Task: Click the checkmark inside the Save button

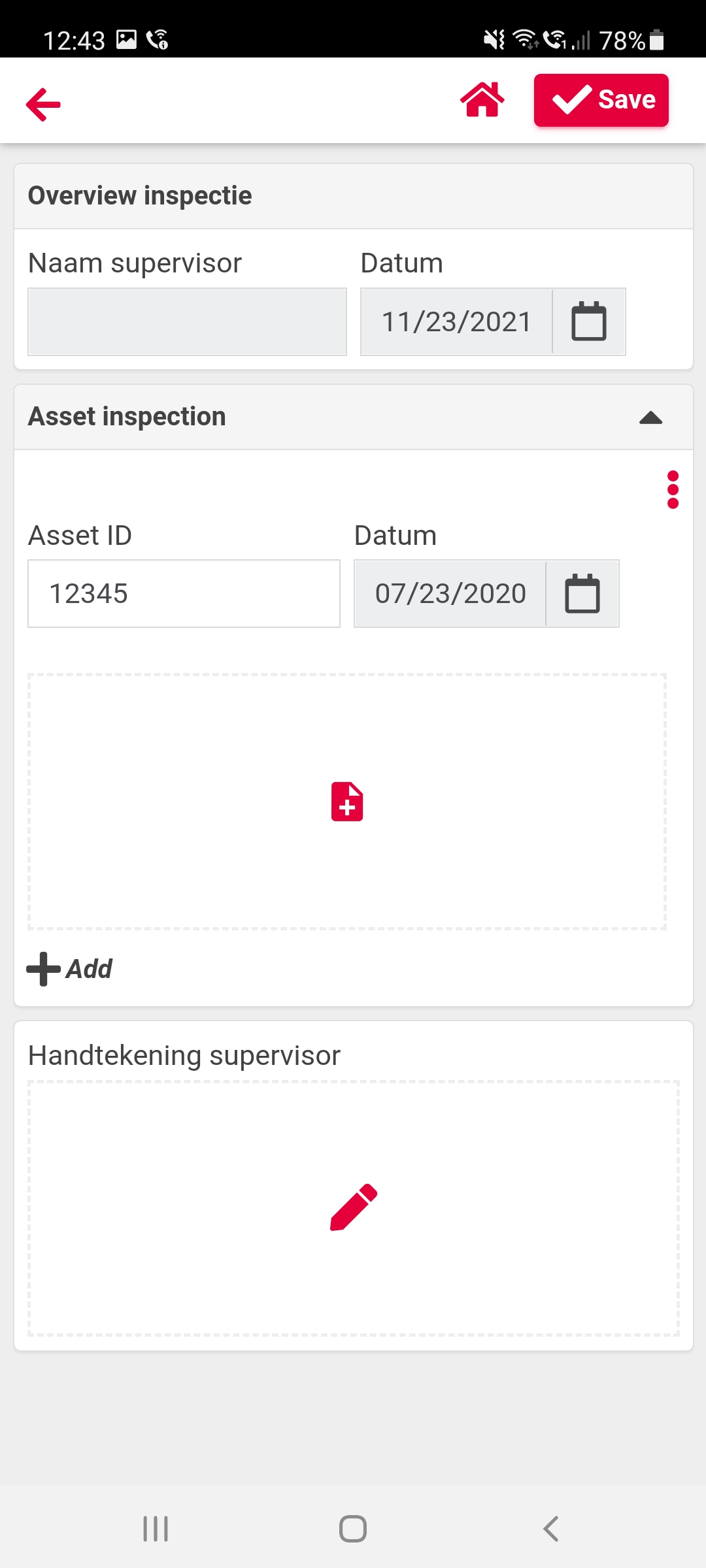Action: click(x=571, y=99)
